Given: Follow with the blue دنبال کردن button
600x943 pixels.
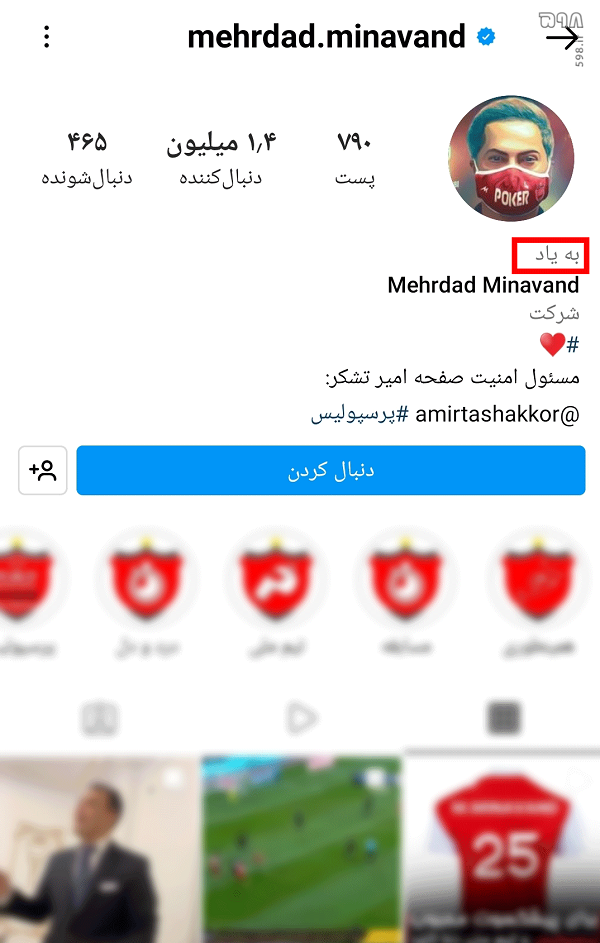Looking at the screenshot, I should (x=330, y=470).
